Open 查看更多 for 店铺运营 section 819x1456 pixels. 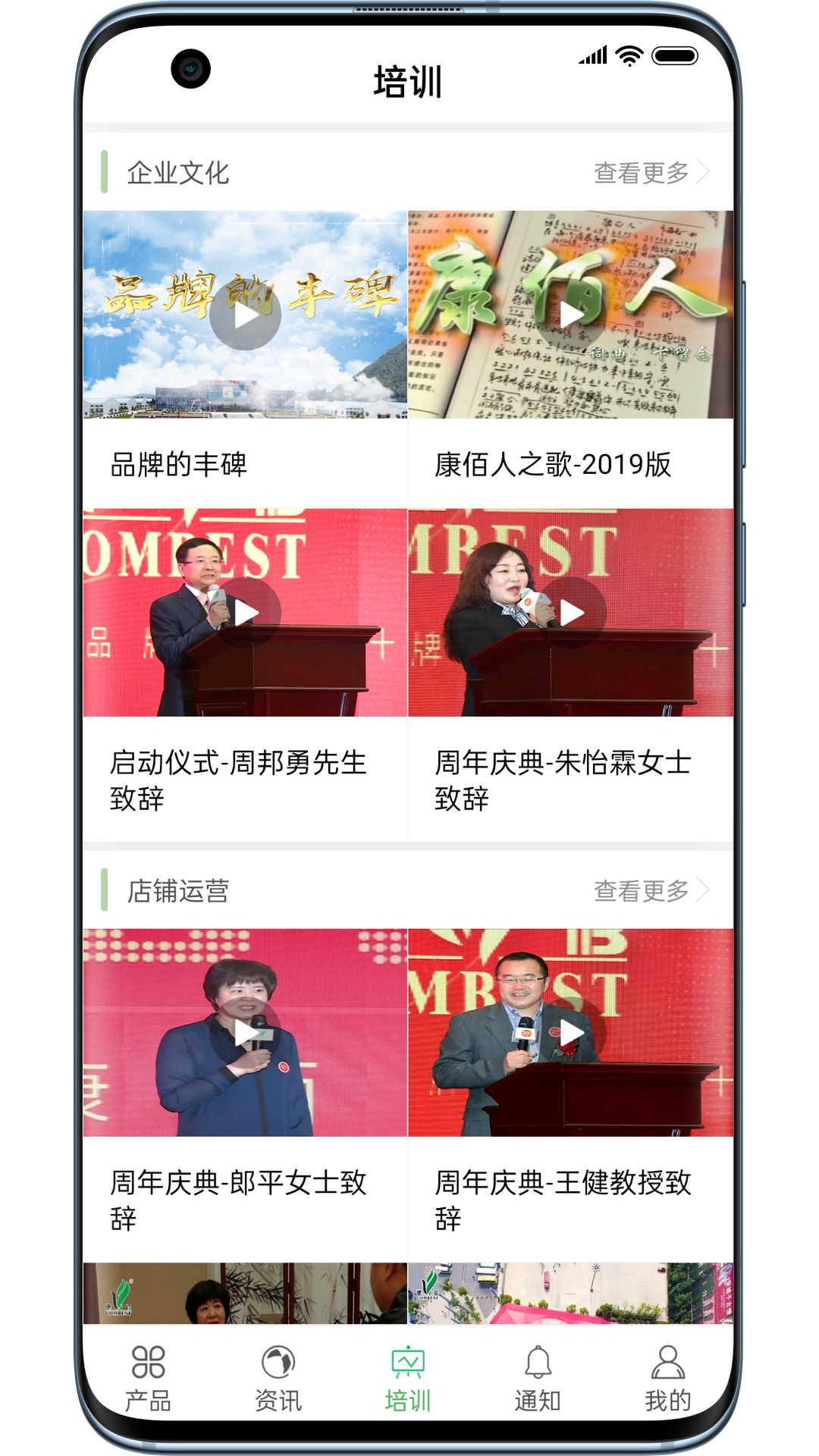642,893
